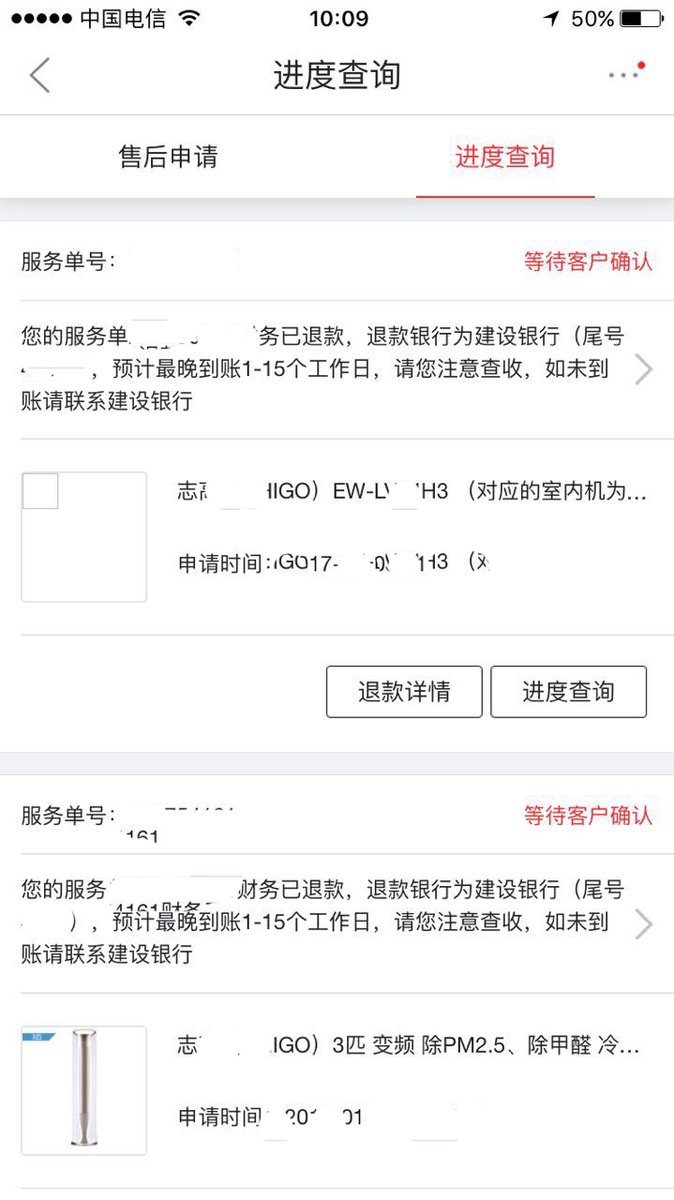Tap the 进度查询 button in first order

click(568, 692)
